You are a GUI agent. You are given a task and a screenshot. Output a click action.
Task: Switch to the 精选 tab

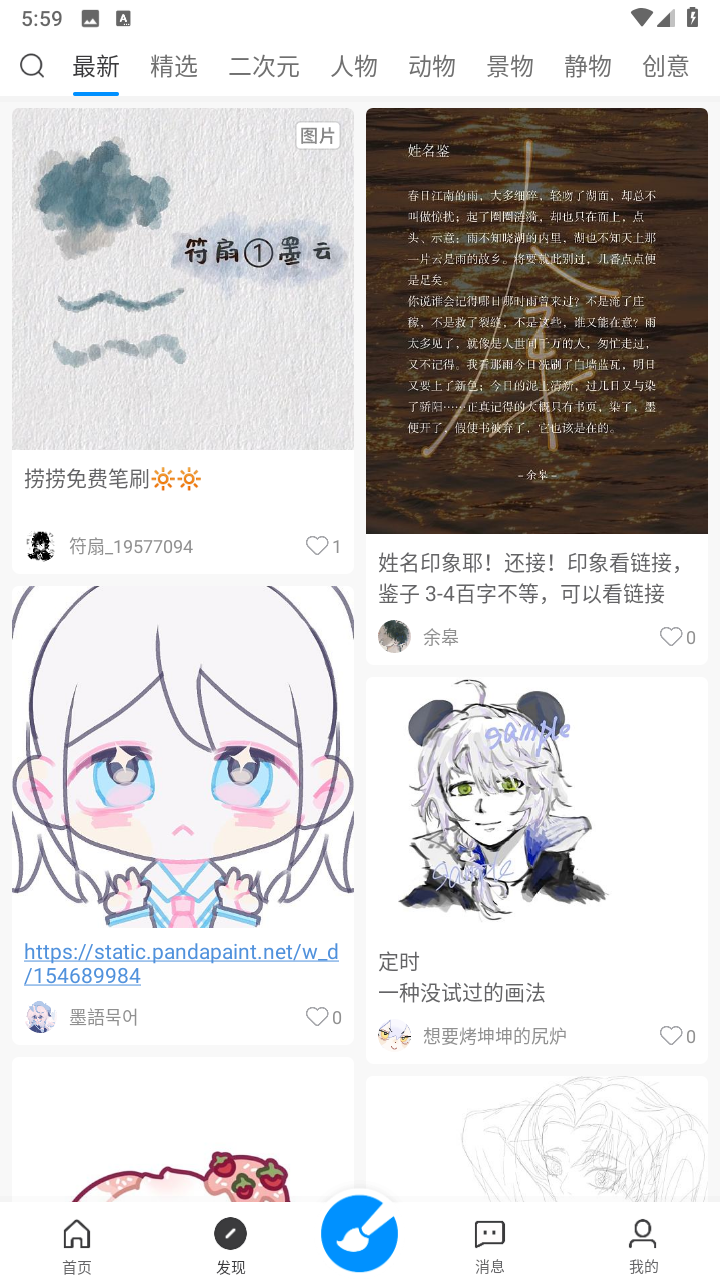click(x=174, y=66)
